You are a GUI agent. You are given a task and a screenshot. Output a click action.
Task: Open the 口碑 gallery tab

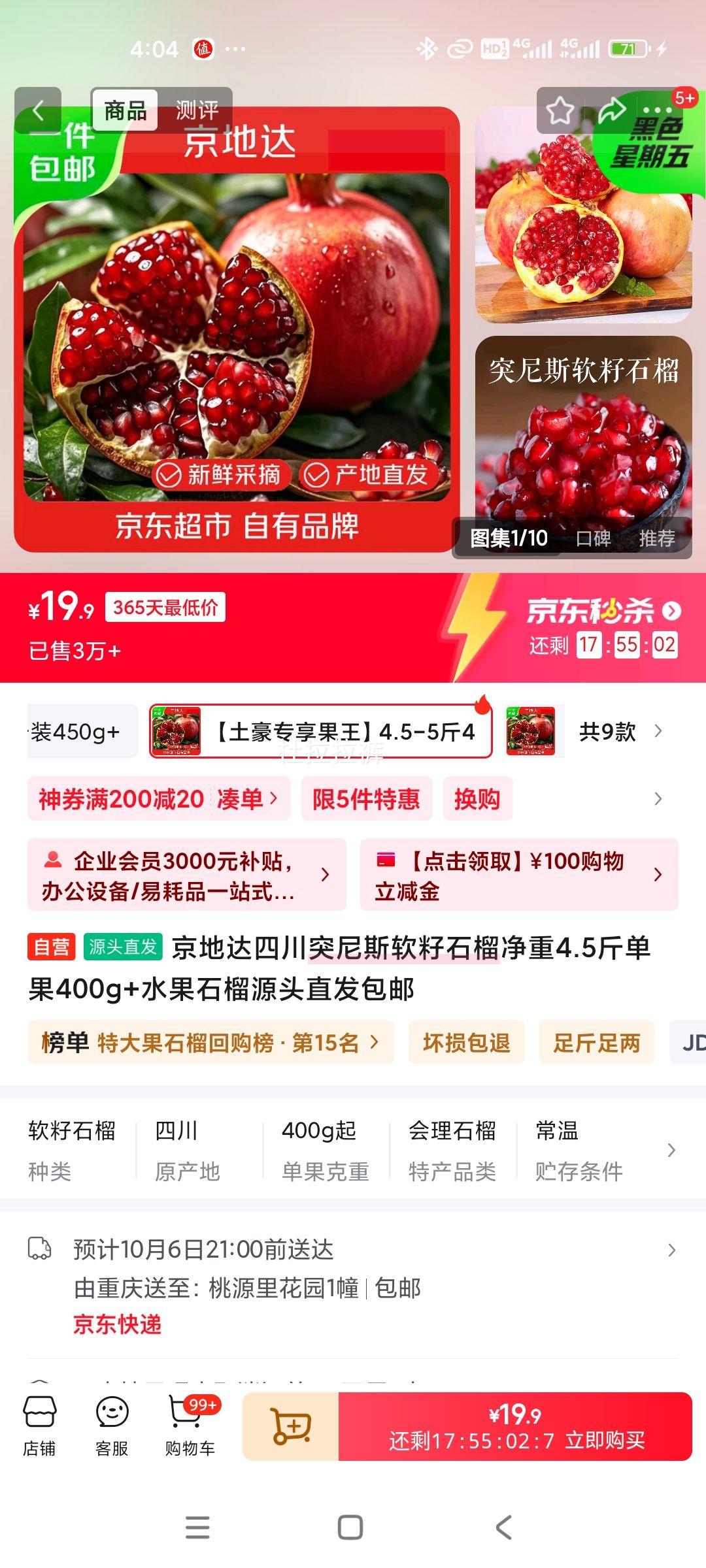tap(593, 538)
